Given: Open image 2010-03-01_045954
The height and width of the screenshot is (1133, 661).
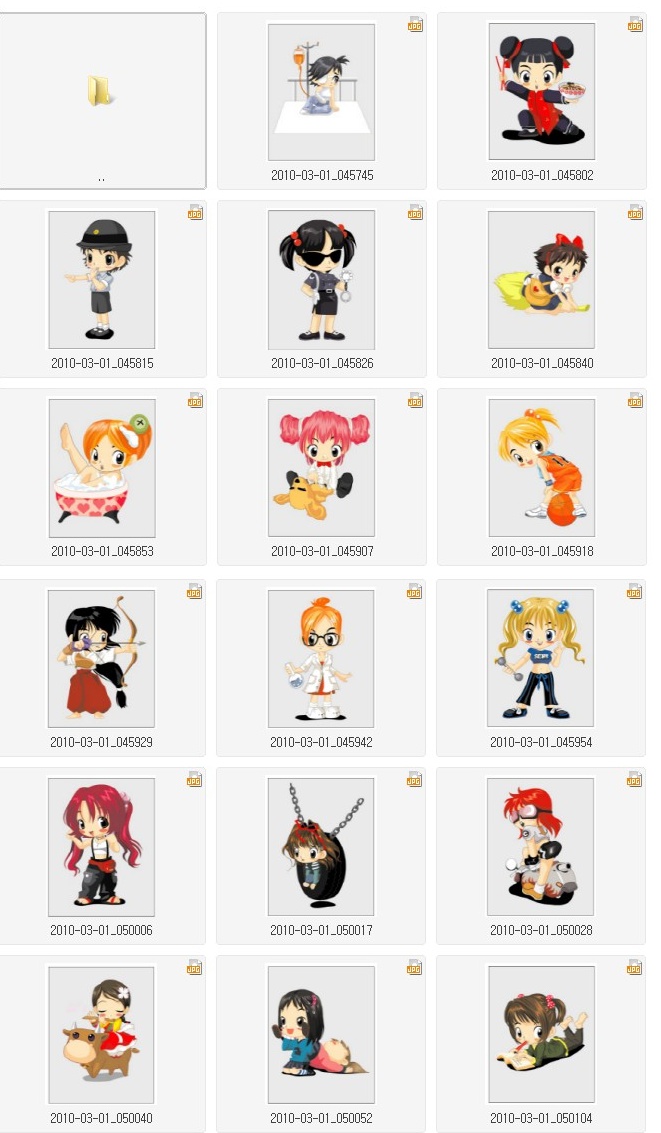Looking at the screenshot, I should 541,658.
